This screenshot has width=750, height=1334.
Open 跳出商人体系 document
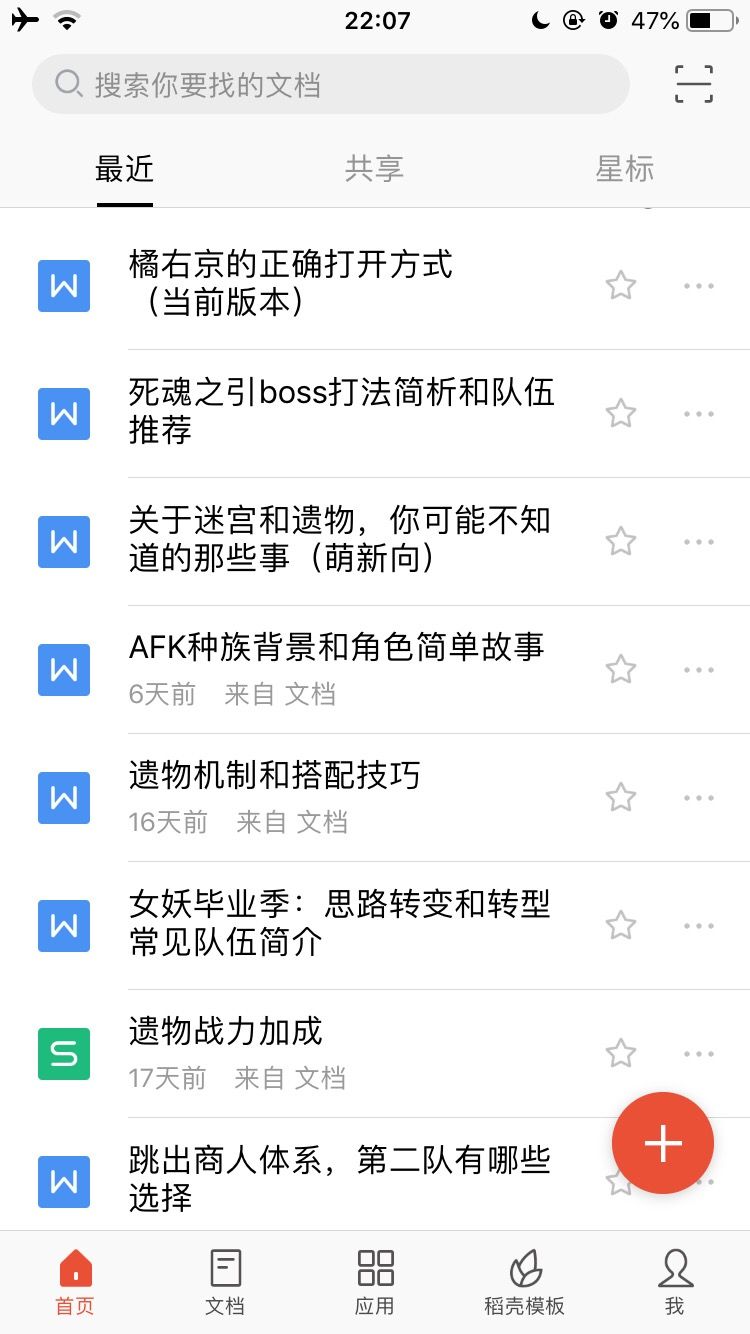340,1178
